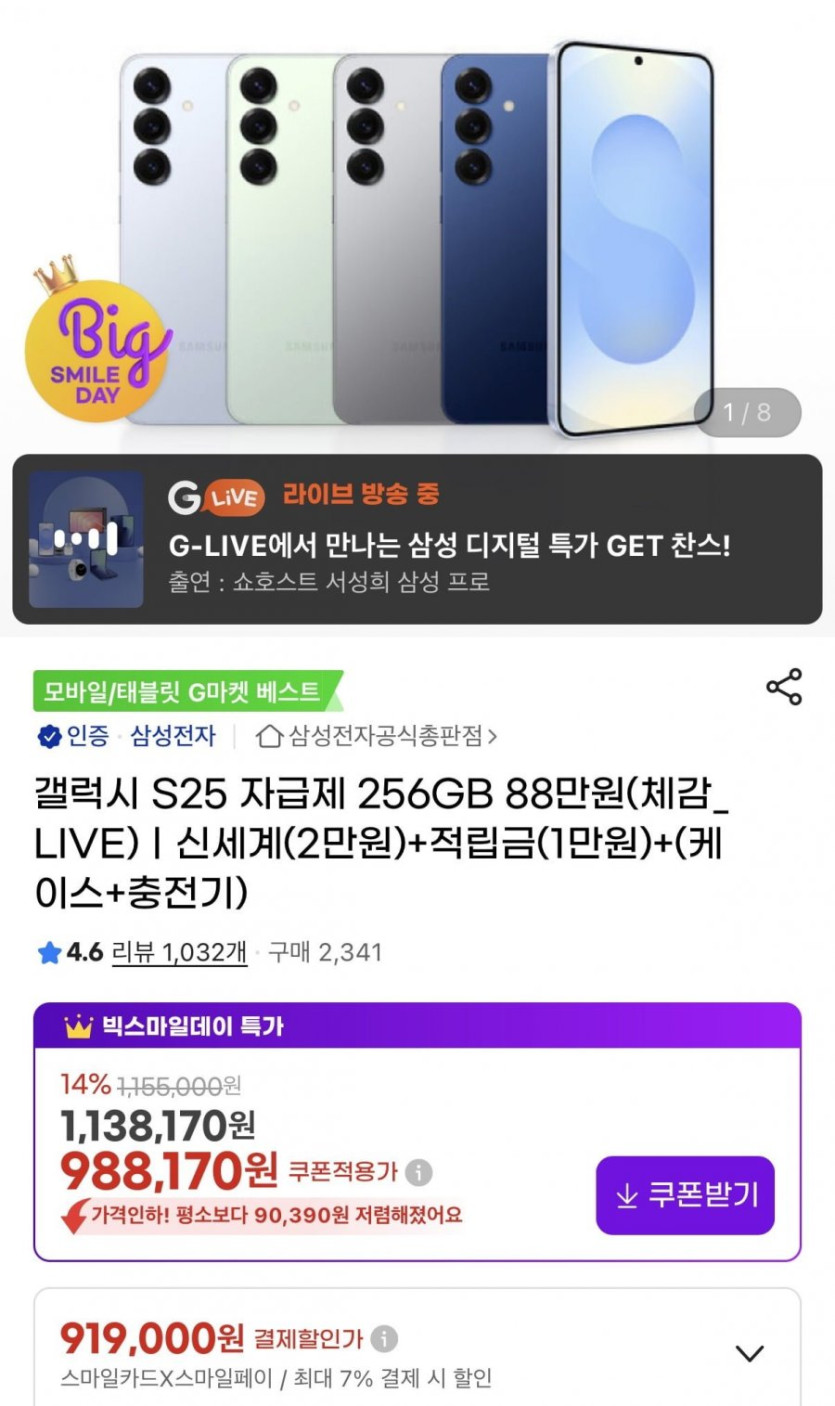The image size is (835, 1406).
Task: Open the info icon beside 결제할인가
Action: [x=384, y=1338]
